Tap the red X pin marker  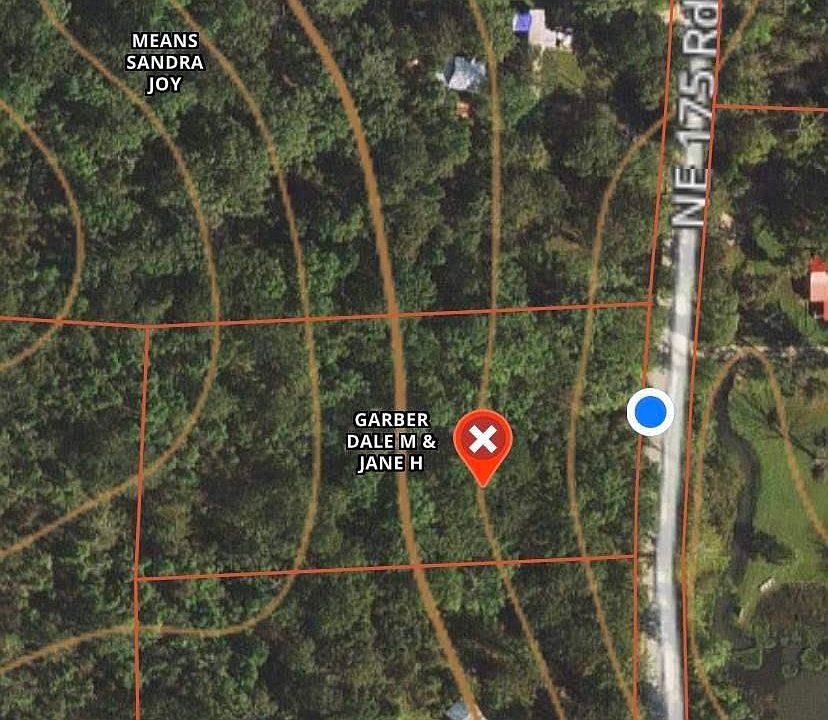click(x=483, y=440)
